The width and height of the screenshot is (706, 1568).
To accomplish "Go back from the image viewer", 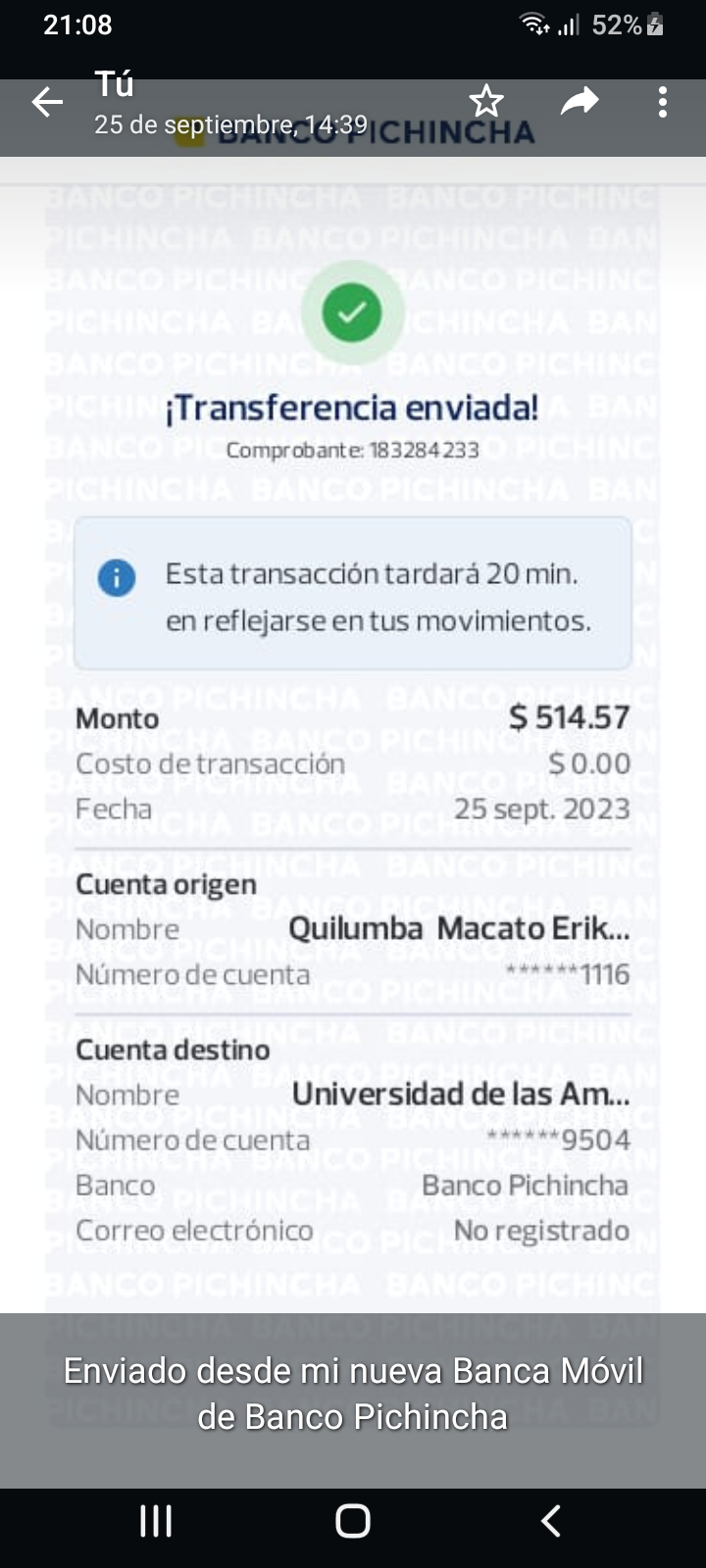I will (47, 102).
